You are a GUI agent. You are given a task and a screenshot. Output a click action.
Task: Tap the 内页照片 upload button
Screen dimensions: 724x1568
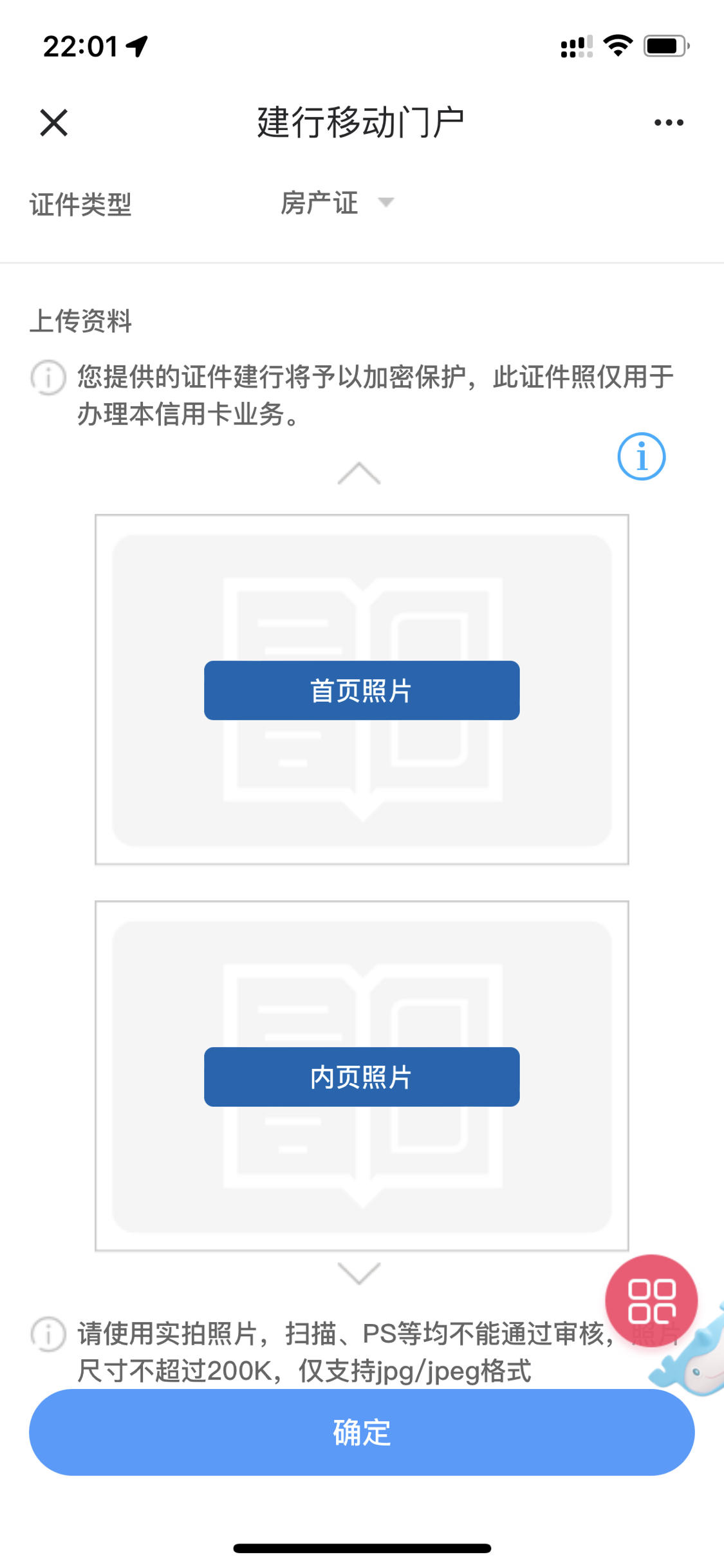360,1077
